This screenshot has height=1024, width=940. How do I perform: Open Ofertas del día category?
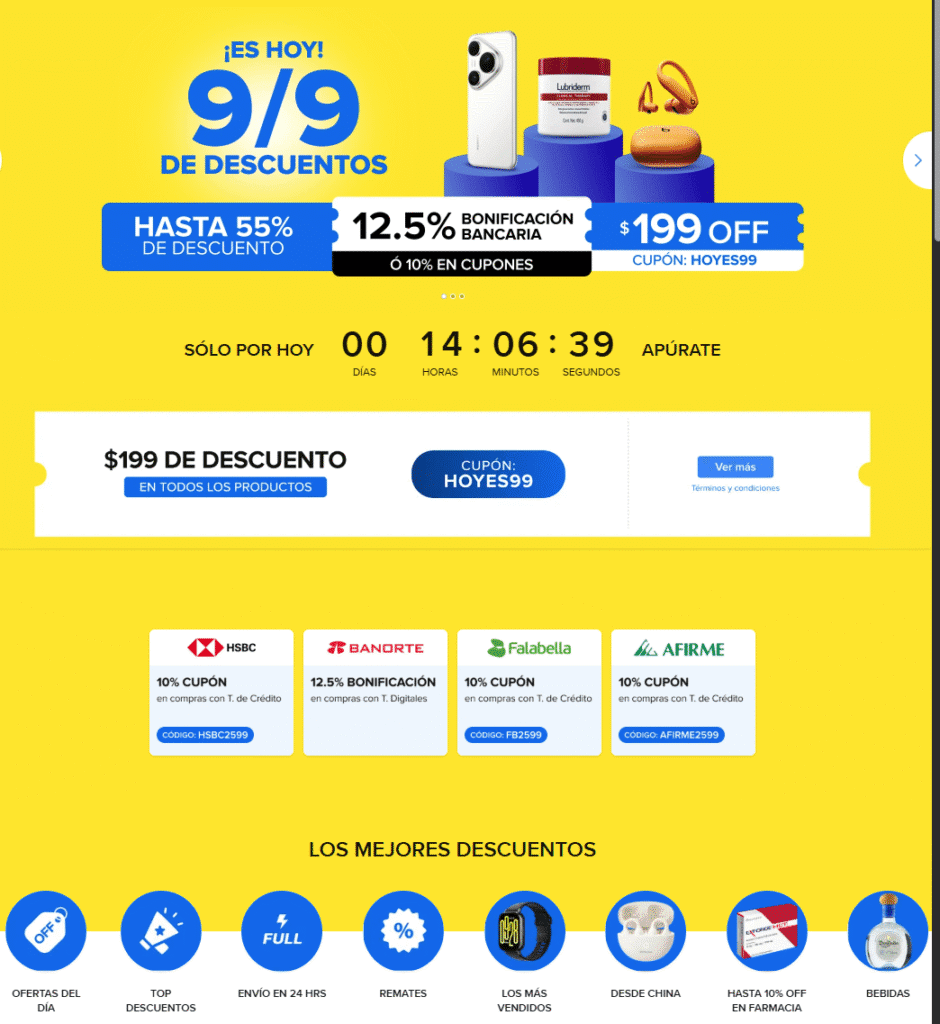pos(46,933)
